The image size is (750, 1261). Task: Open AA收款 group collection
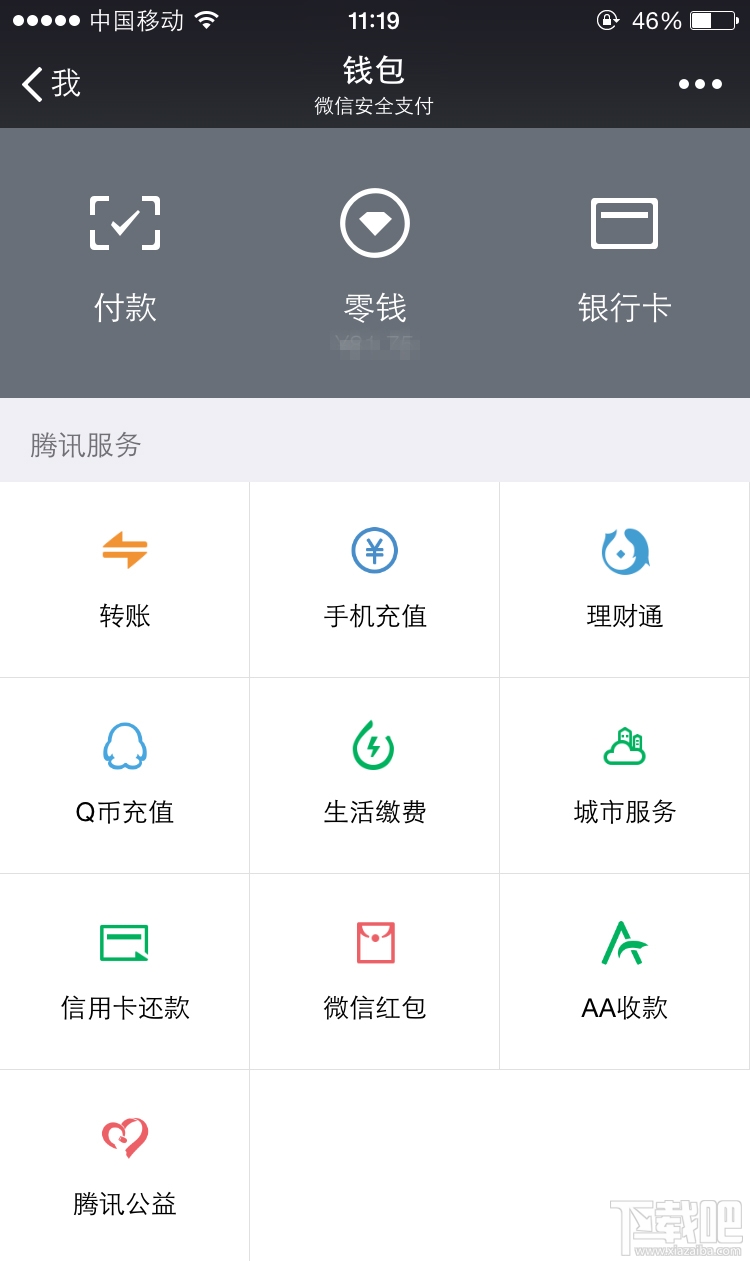pyautogui.click(x=624, y=970)
